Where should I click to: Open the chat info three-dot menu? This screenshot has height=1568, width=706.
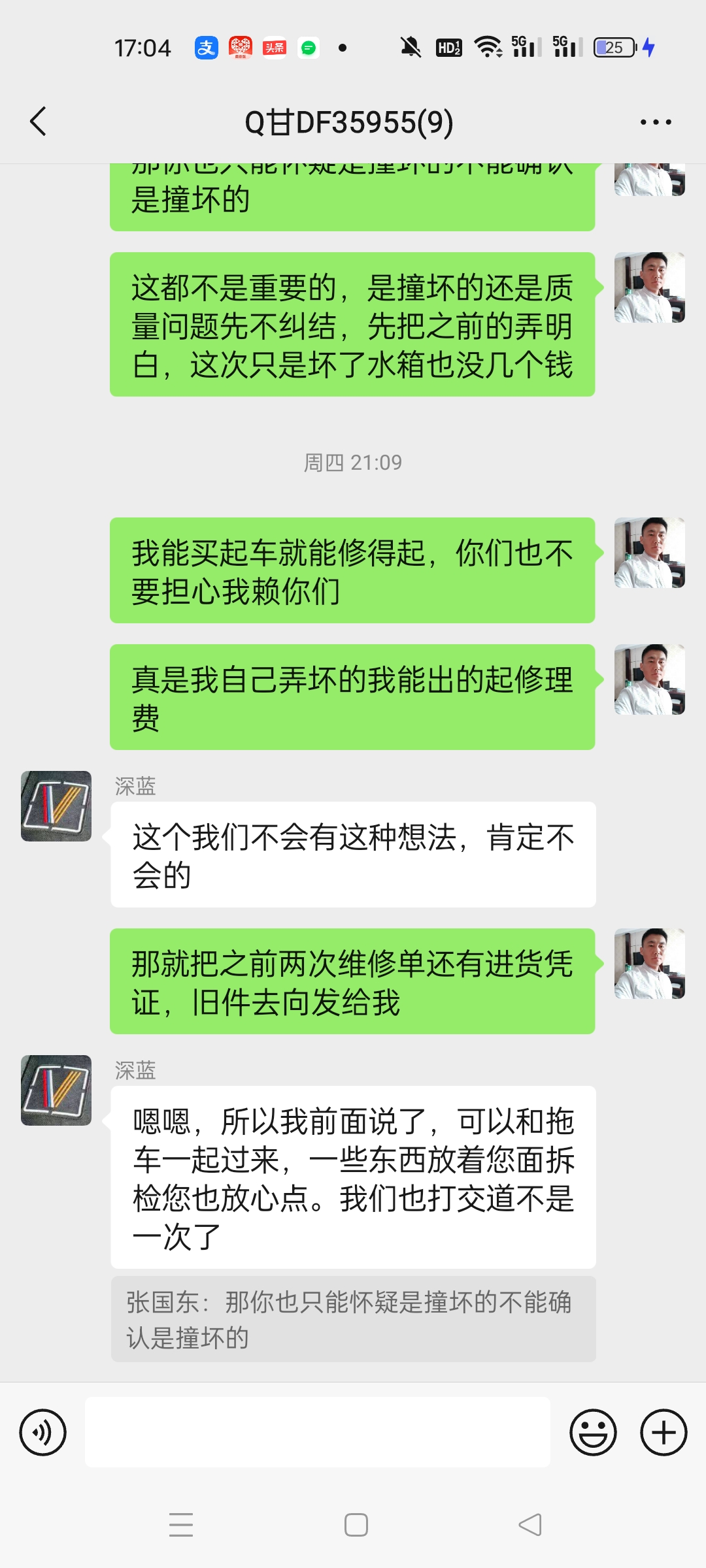(x=656, y=122)
